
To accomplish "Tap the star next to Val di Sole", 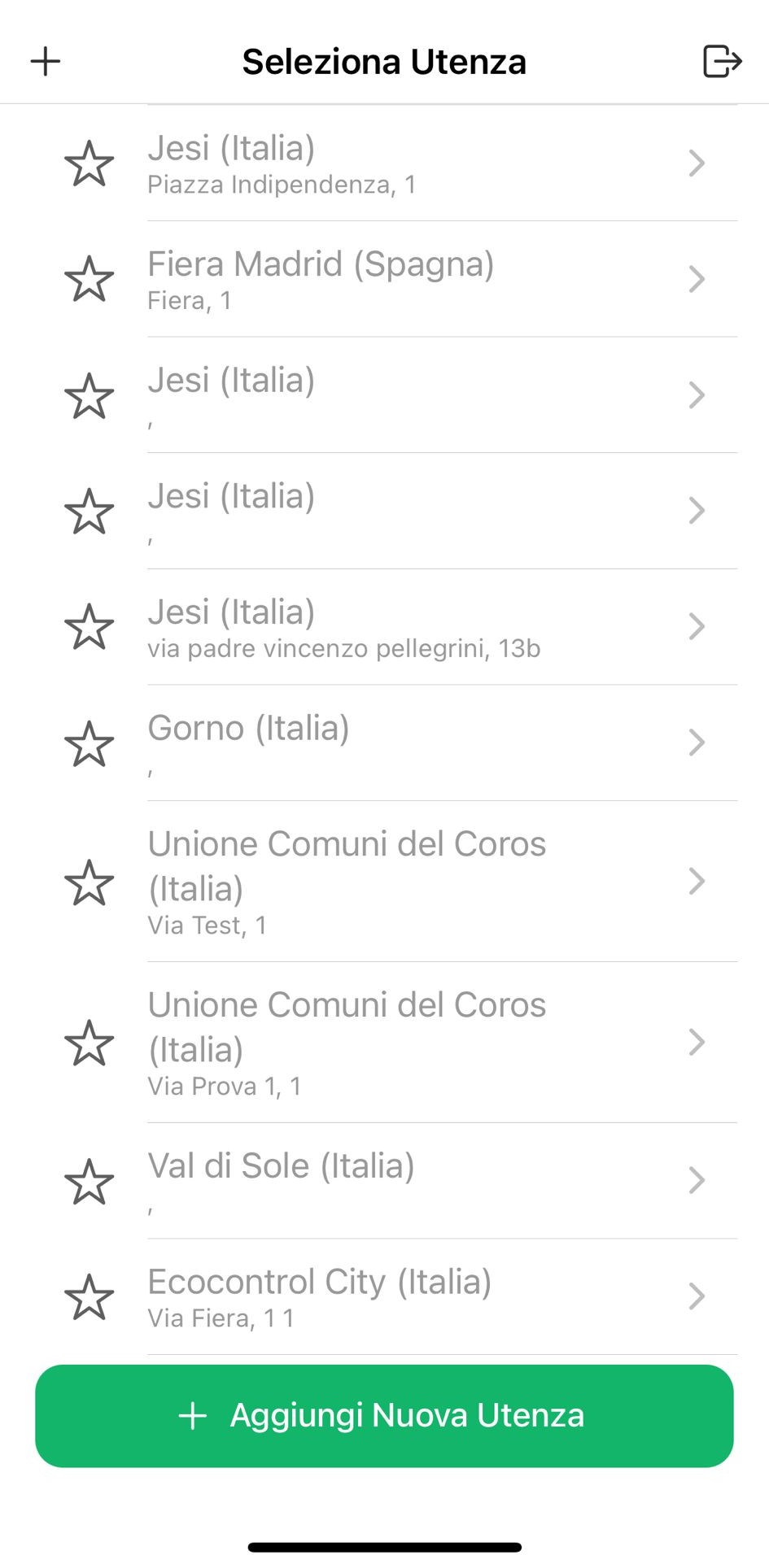I will (90, 1179).
